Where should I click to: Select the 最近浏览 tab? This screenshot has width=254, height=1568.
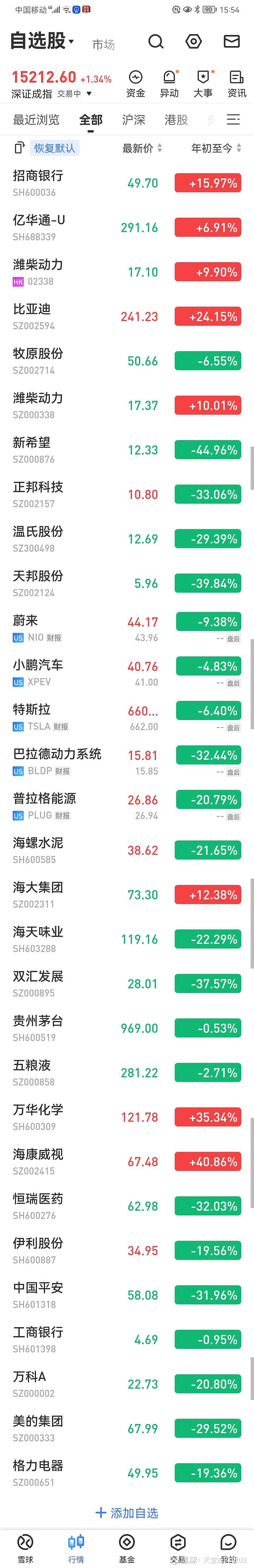[x=37, y=120]
